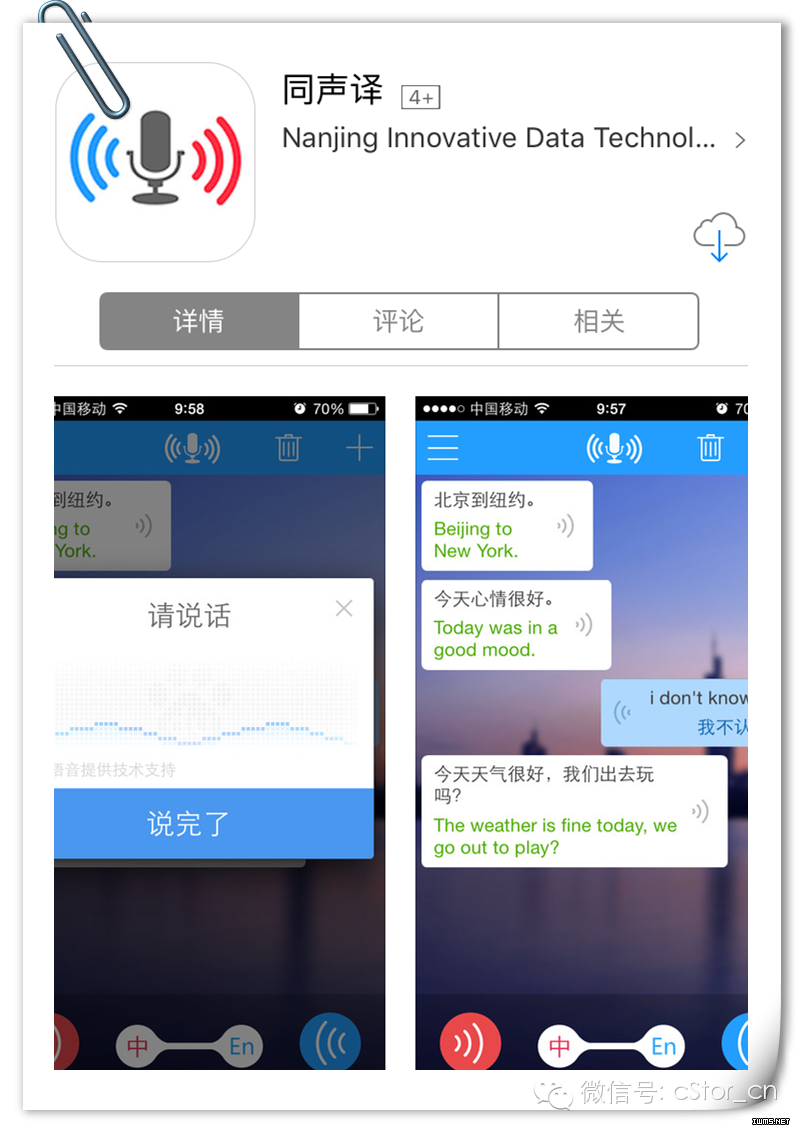This screenshot has width=804, height=1133.
Task: Open the 请说话 app preview screenshot
Action: pyautogui.click(x=219, y=732)
